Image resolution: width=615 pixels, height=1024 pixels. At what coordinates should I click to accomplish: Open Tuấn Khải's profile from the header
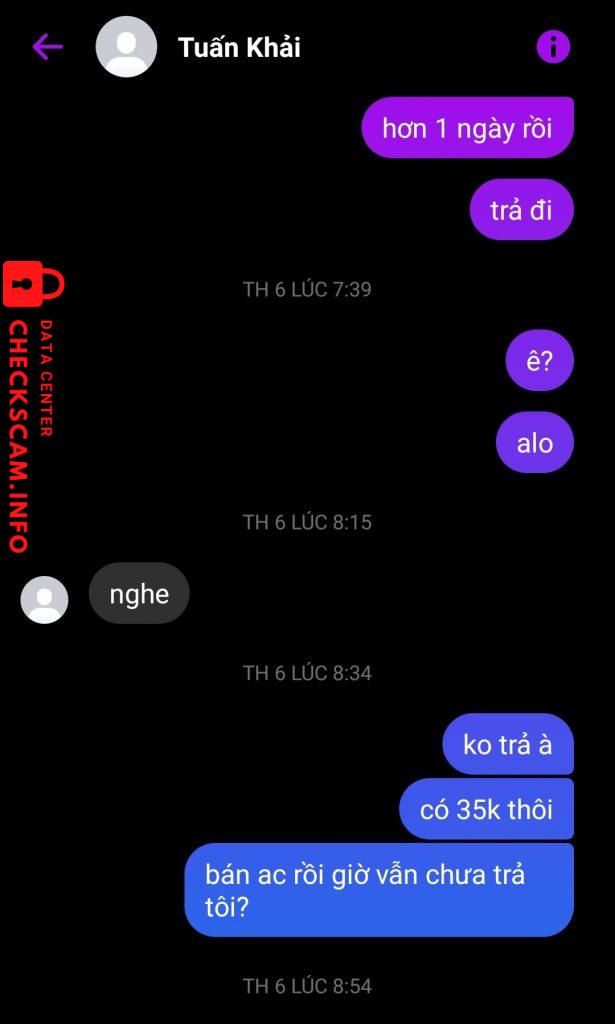(239, 47)
